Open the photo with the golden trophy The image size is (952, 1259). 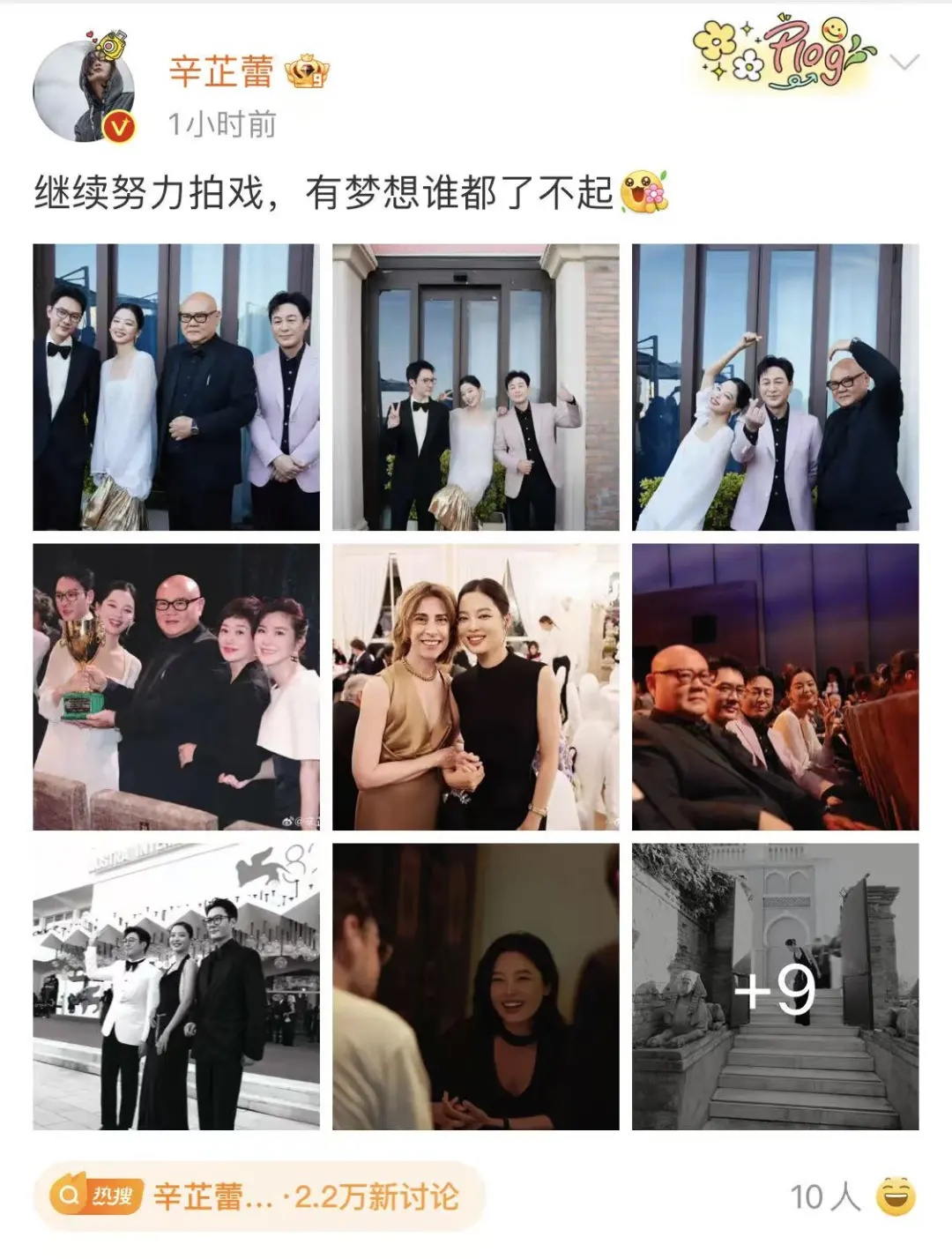pos(176,687)
